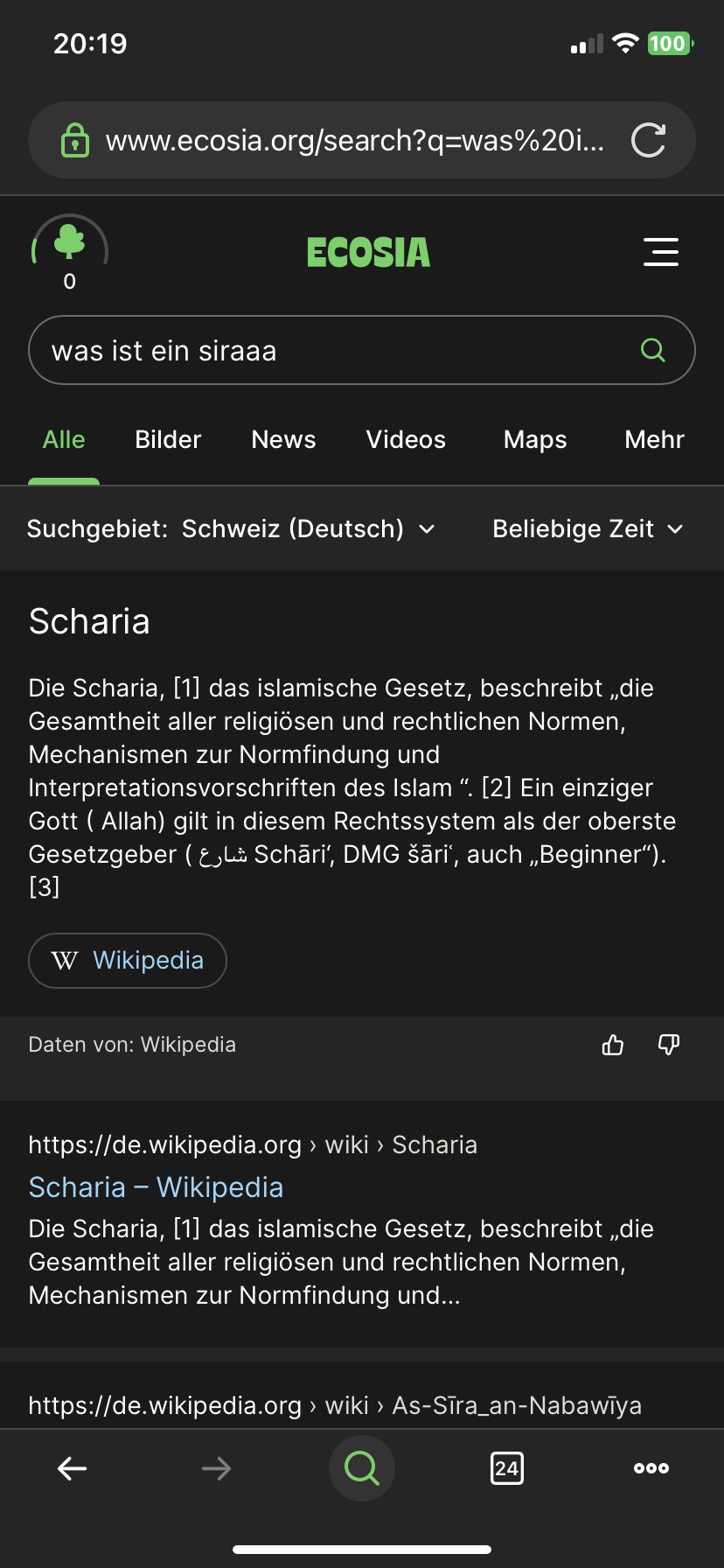
Task: Tap the search field with 'was ist ein siraaa'
Action: click(x=332, y=351)
